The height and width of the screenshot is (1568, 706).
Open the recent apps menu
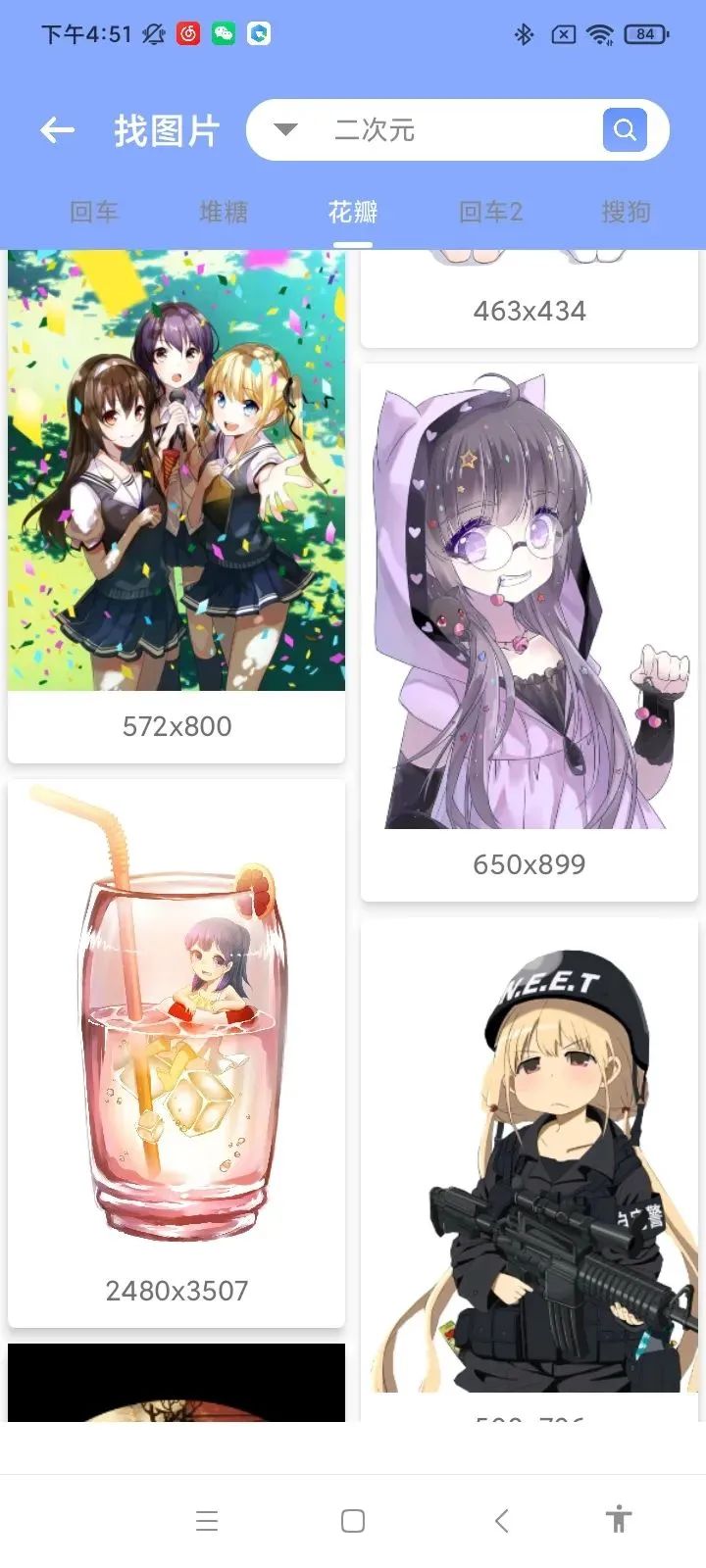click(207, 1521)
